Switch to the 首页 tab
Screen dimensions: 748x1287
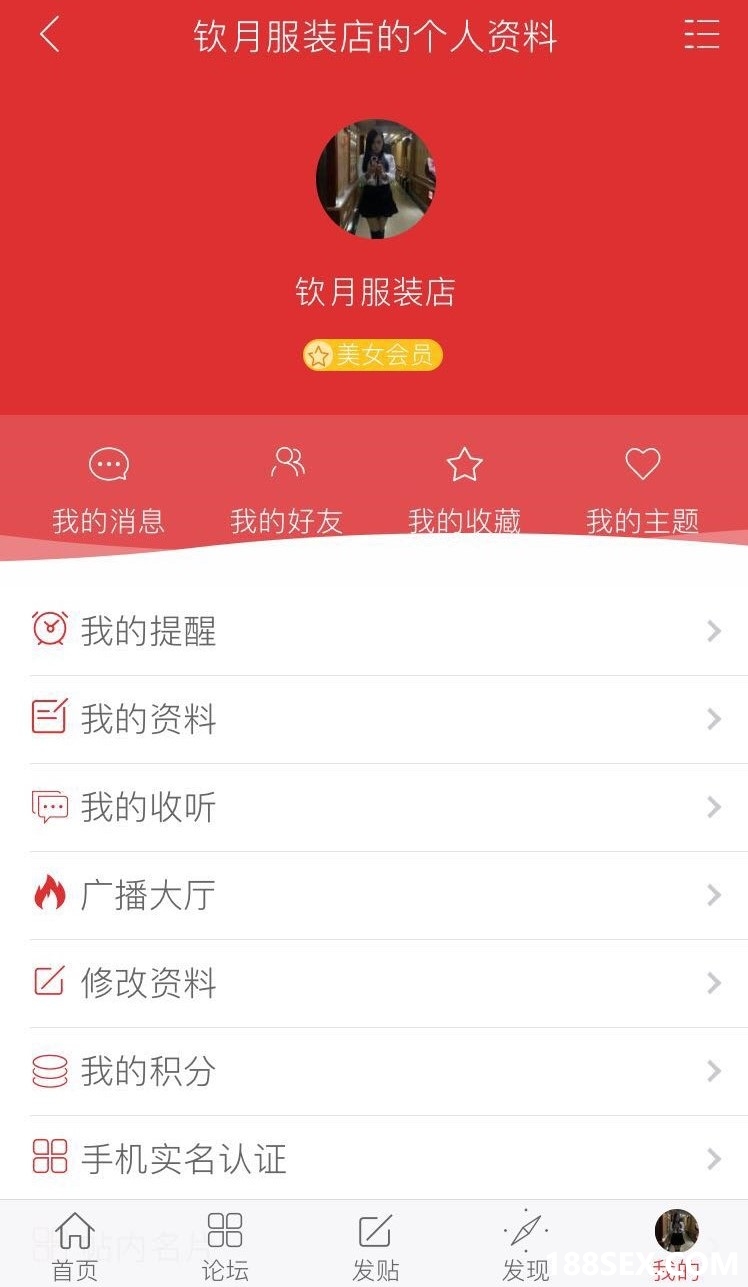[x=75, y=1245]
